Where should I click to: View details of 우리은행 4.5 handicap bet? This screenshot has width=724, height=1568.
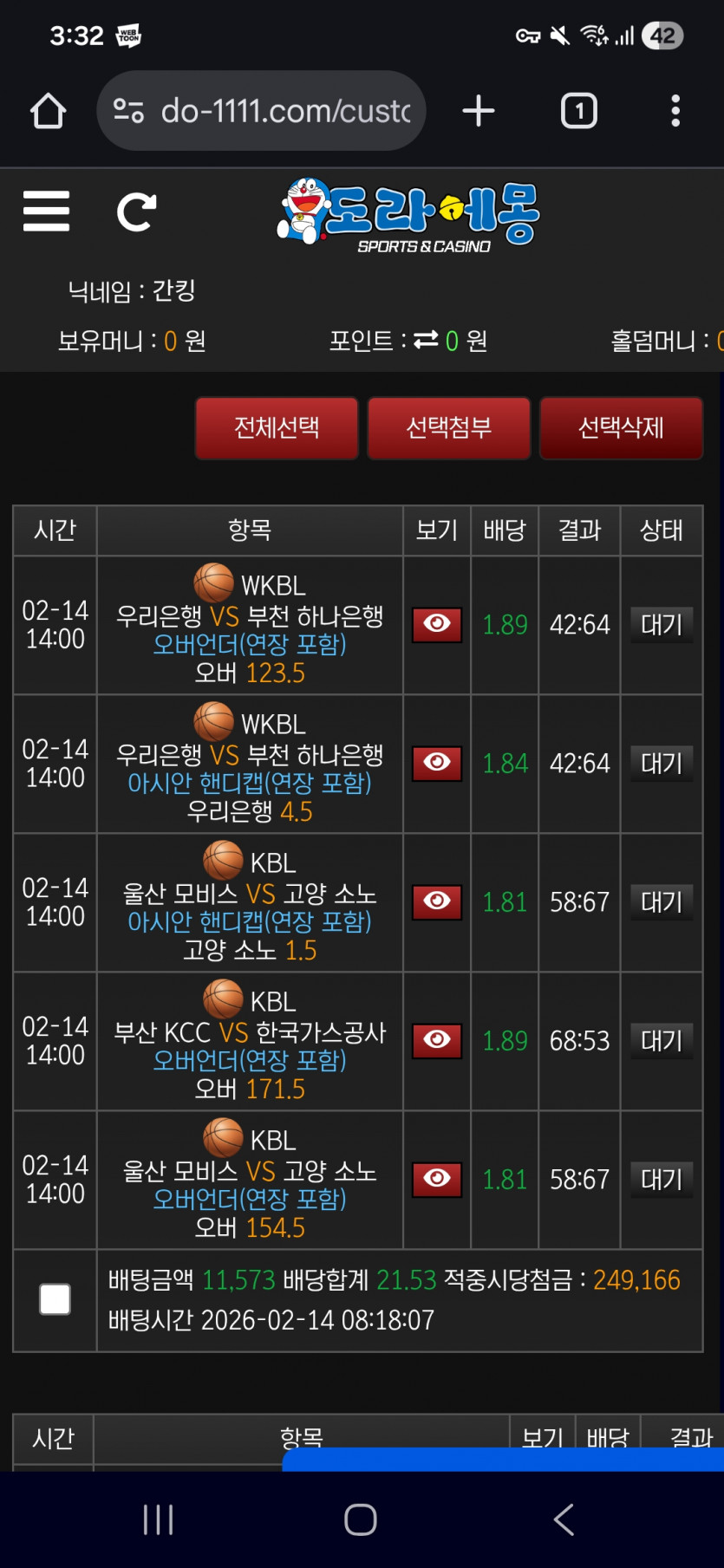tap(437, 763)
